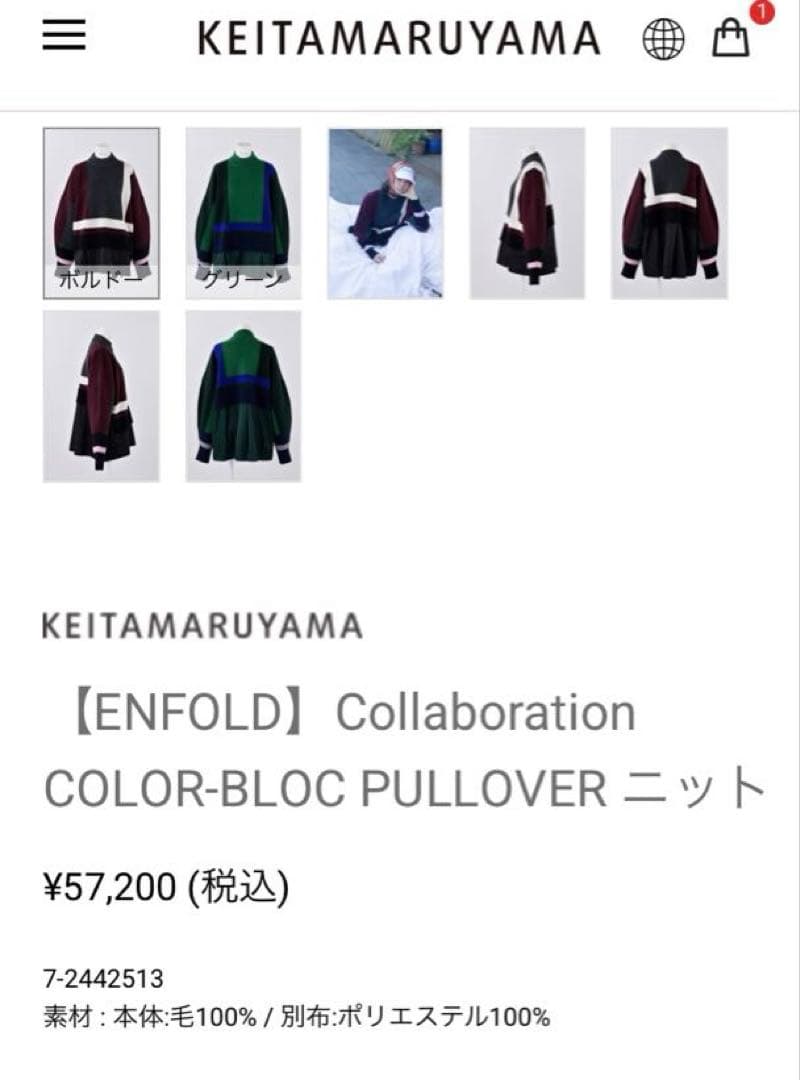The width and height of the screenshot is (800, 1080).
Task: Click the 素材 material description text
Action: click(x=297, y=1016)
